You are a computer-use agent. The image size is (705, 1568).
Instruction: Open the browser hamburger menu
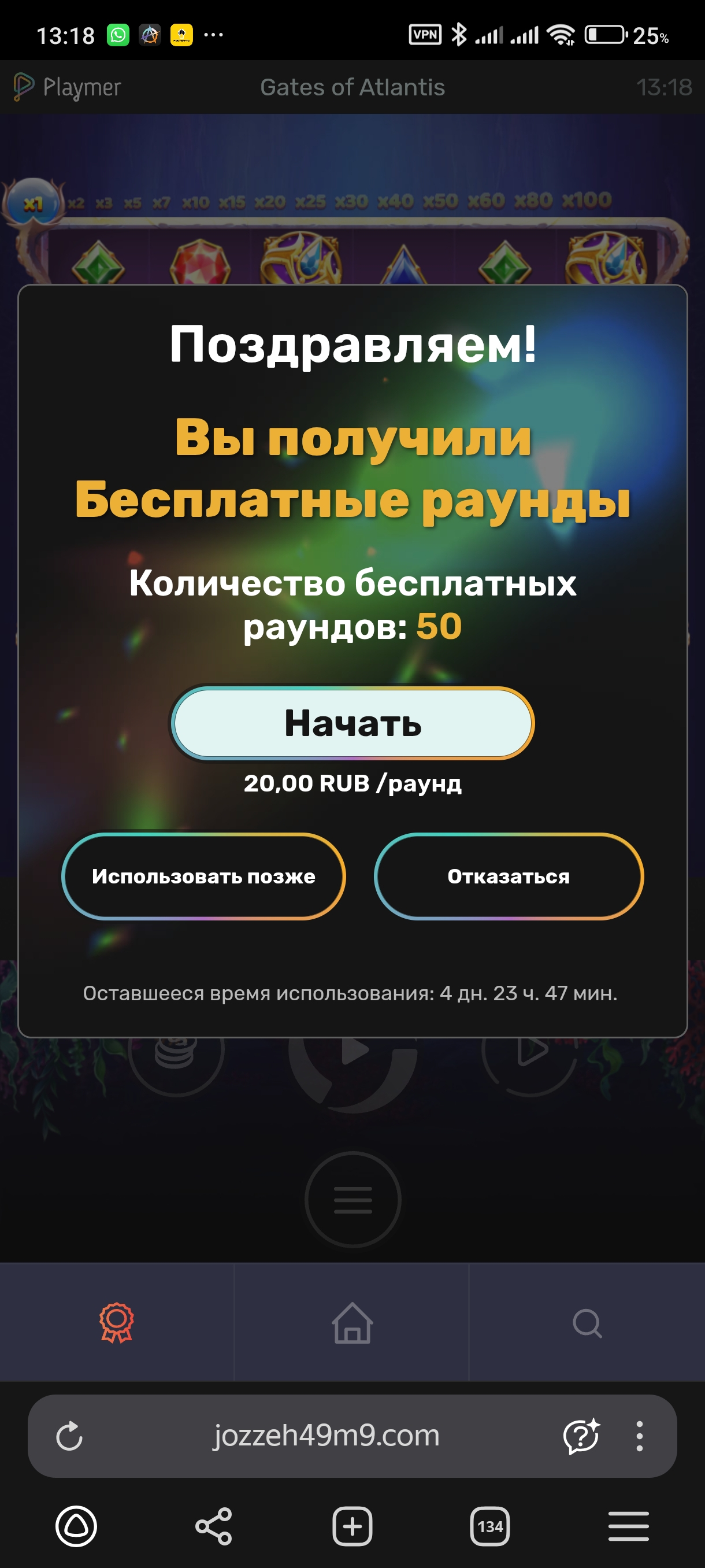click(x=628, y=1526)
